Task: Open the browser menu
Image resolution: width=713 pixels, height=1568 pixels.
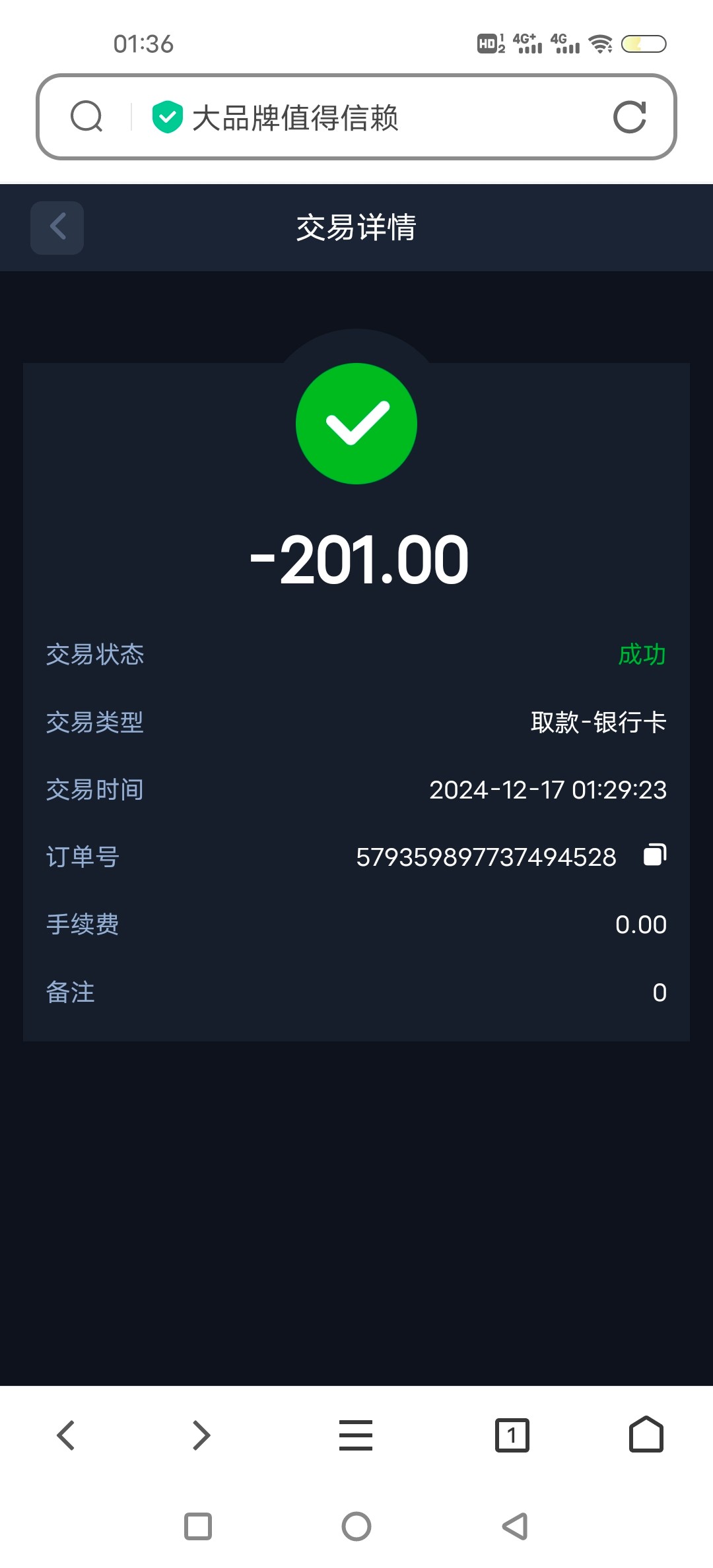Action: [356, 1435]
